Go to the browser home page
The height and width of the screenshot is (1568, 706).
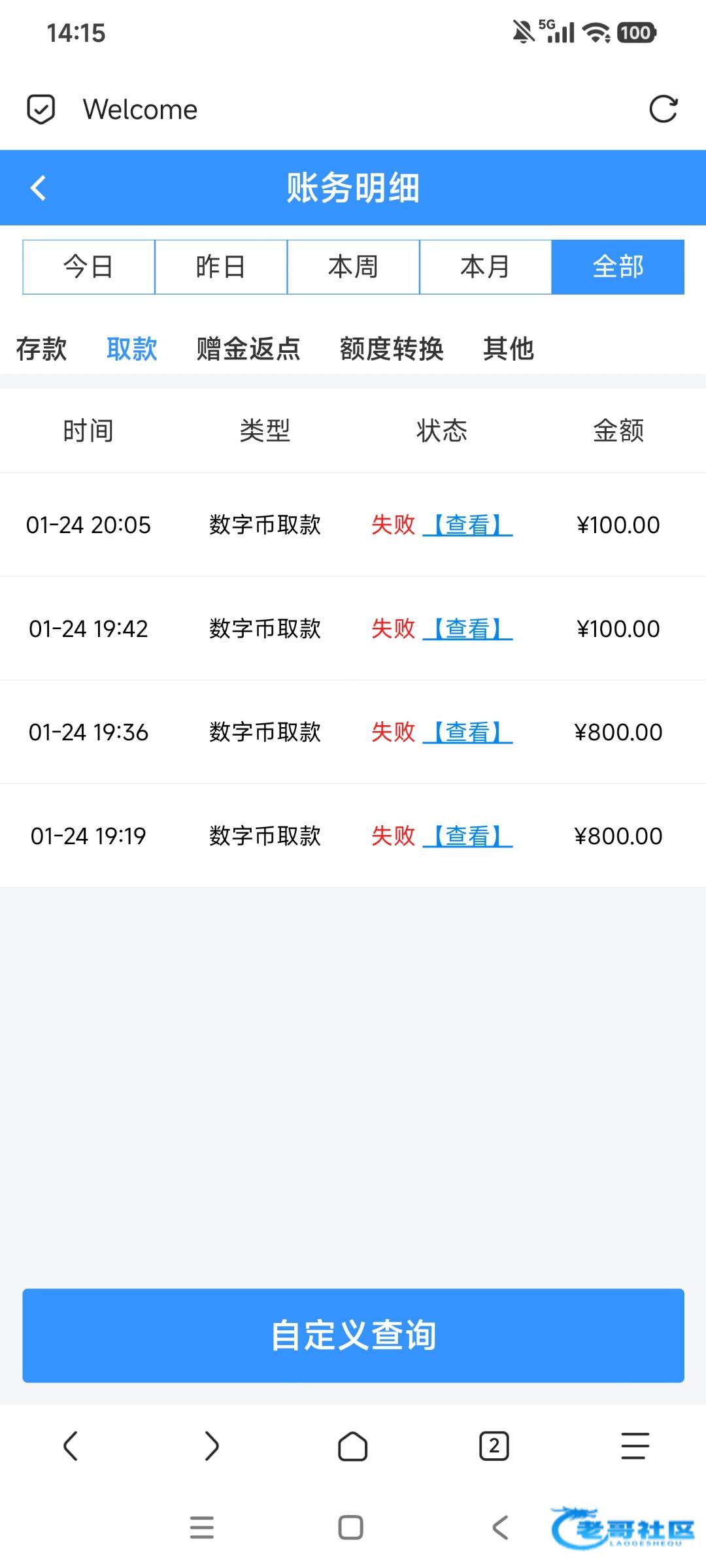(x=353, y=1445)
